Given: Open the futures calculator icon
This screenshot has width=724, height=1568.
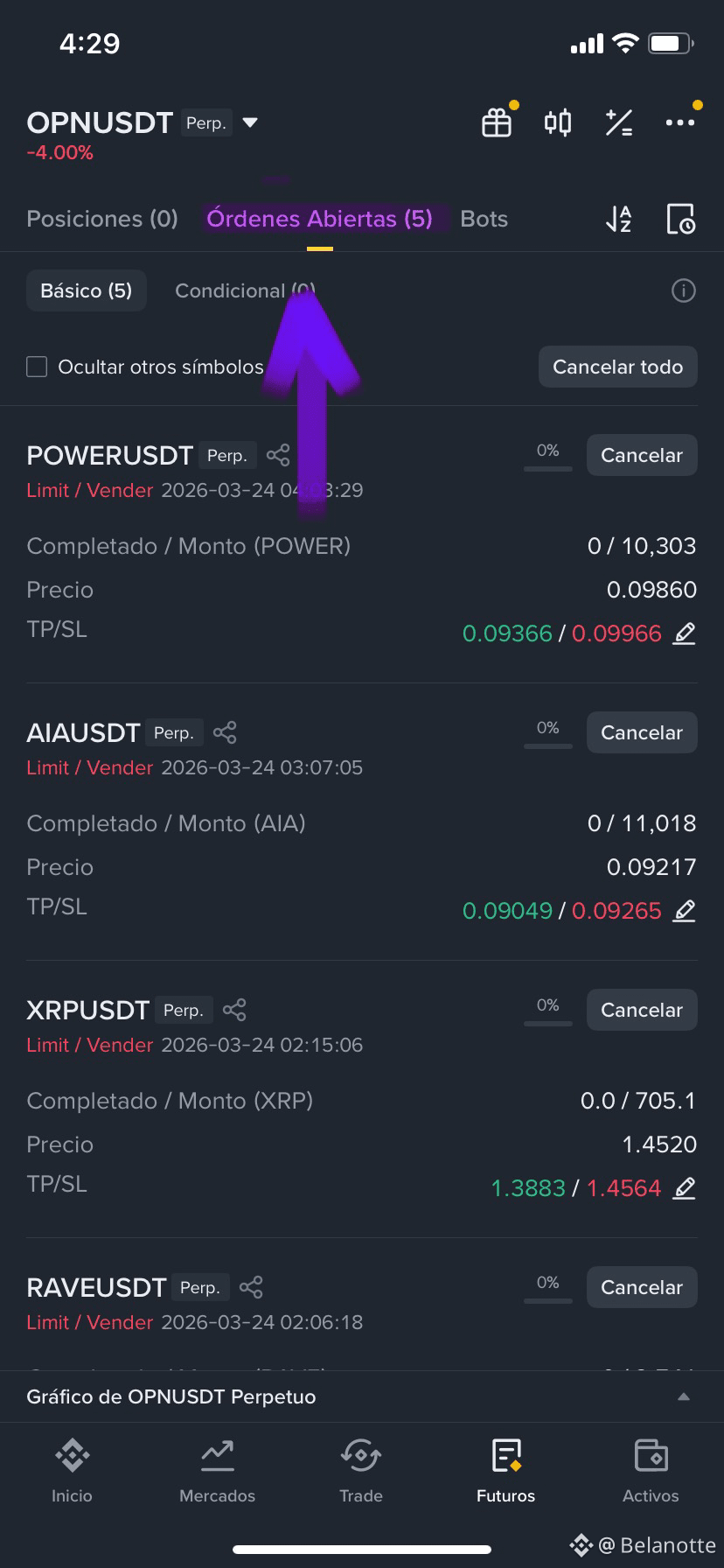Looking at the screenshot, I should pyautogui.click(x=619, y=122).
